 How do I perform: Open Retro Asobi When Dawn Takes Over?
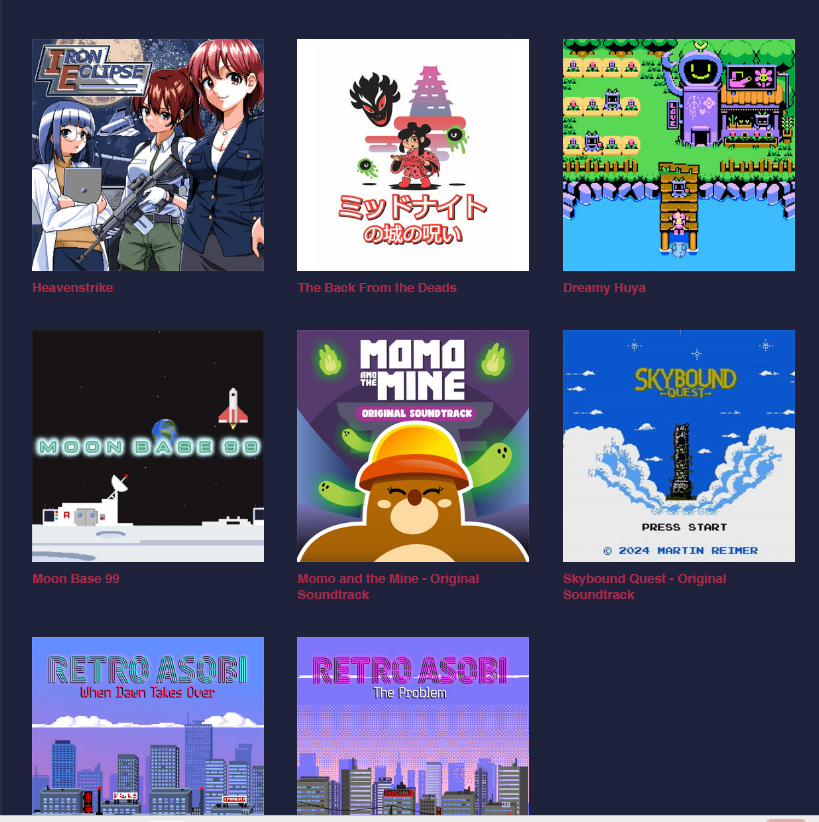[x=148, y=727]
